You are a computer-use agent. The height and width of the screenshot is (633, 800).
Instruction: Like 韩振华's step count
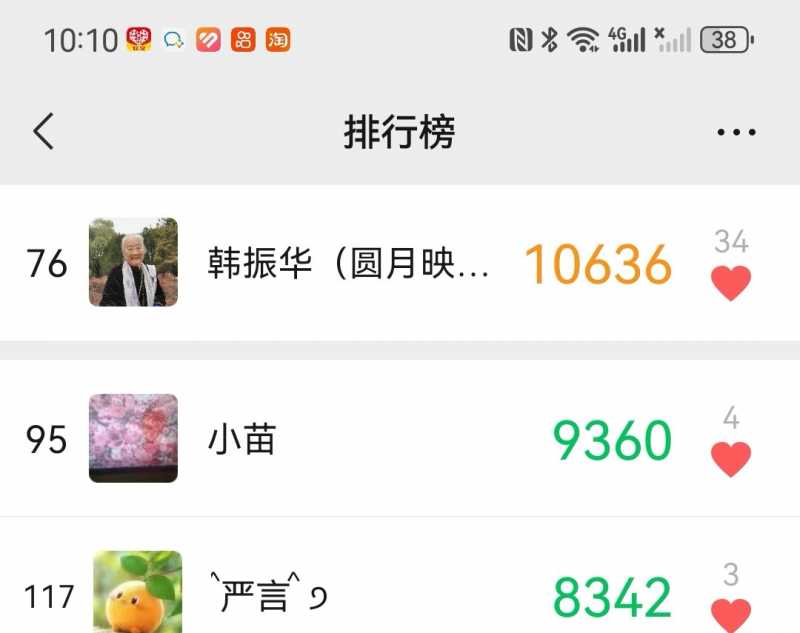tap(731, 283)
